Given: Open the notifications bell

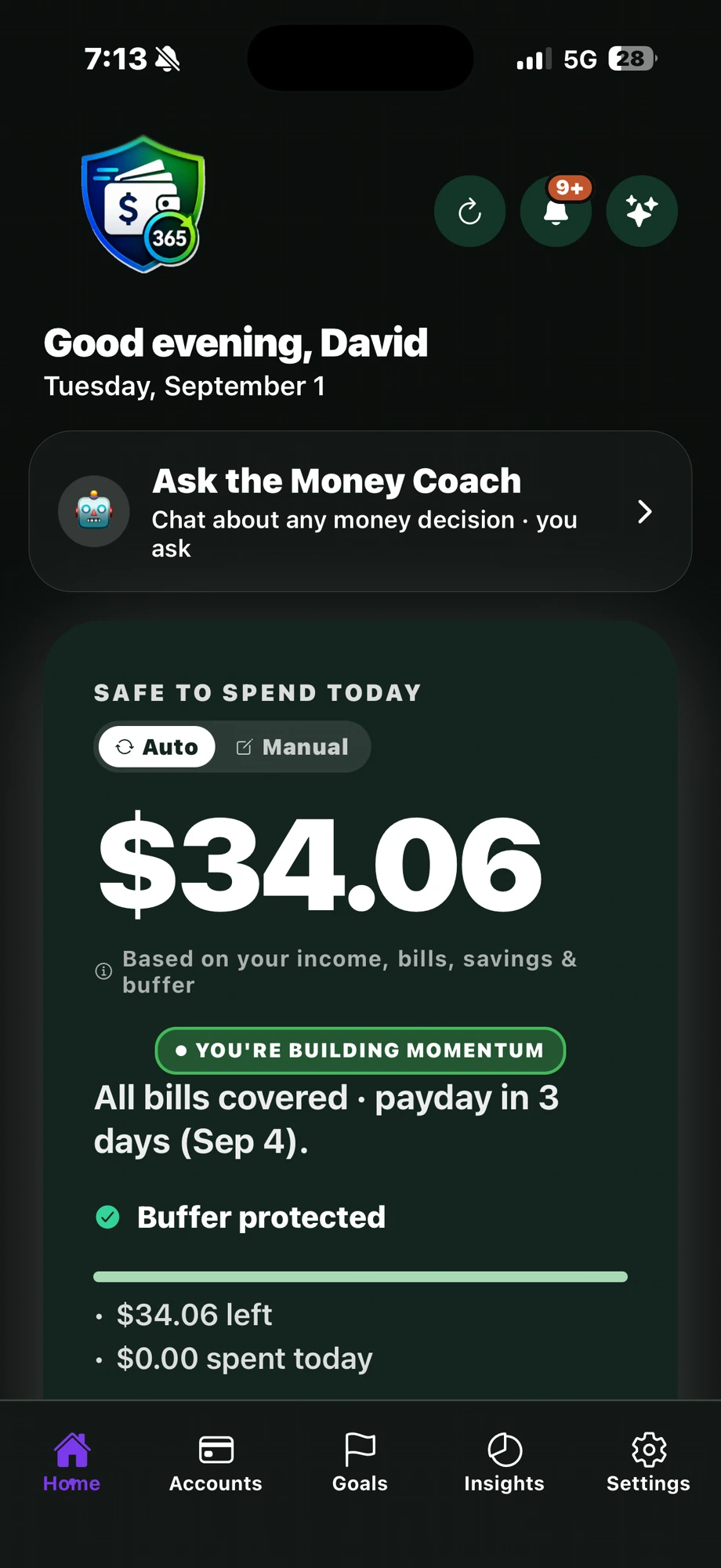Looking at the screenshot, I should click(x=556, y=211).
